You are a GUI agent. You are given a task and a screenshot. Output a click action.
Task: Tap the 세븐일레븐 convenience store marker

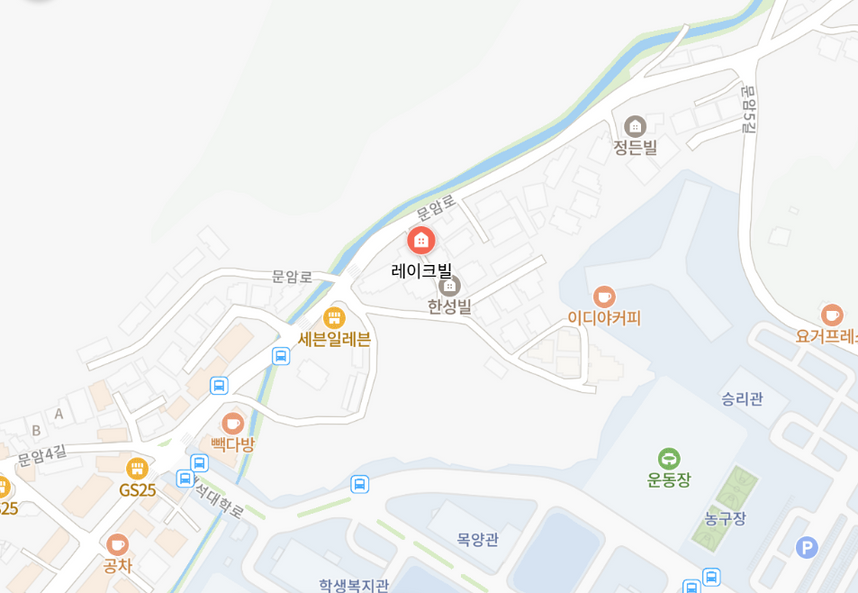334,318
